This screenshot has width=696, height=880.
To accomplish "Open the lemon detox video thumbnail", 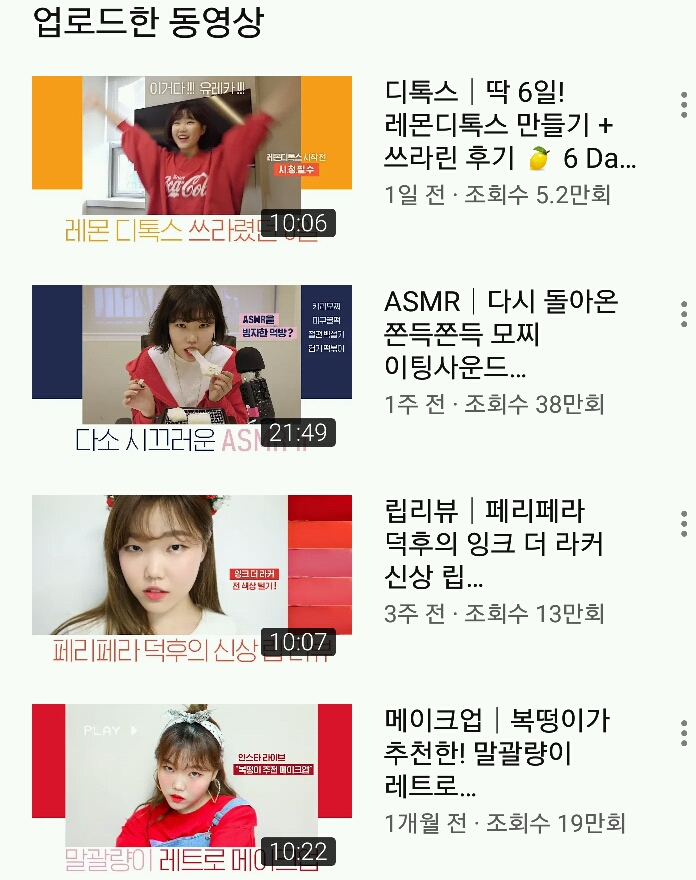I will click(x=192, y=160).
